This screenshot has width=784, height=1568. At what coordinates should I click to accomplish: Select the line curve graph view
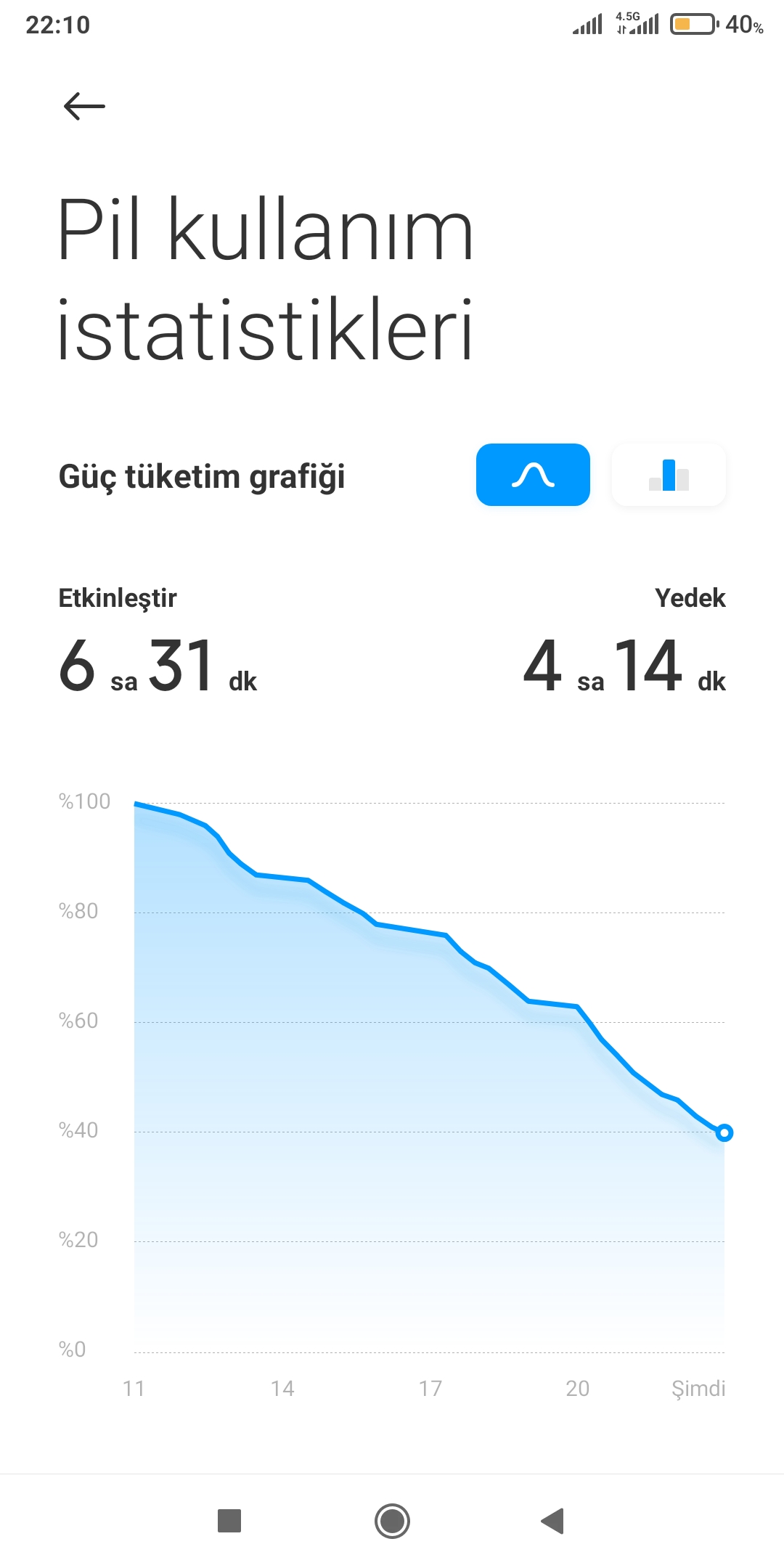click(533, 475)
